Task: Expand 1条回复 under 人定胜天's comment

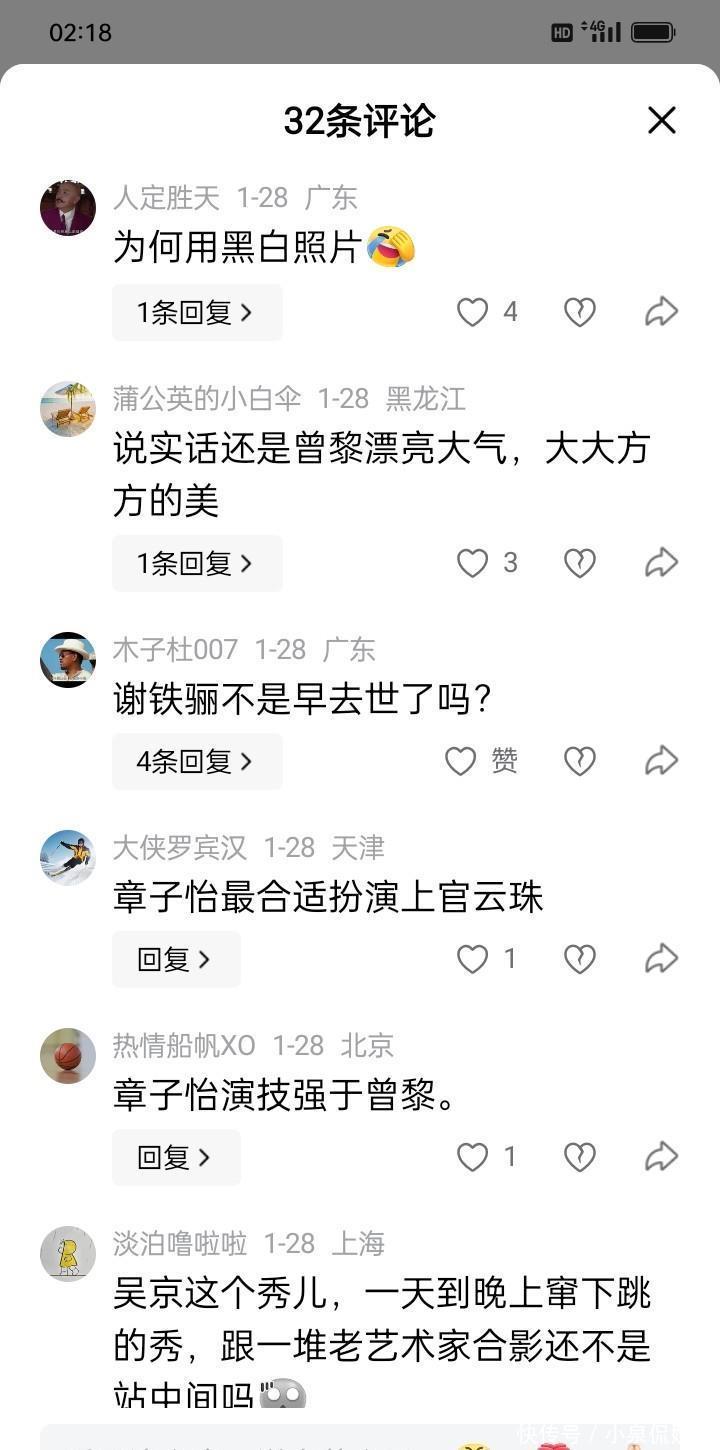Action: pyautogui.click(x=197, y=312)
